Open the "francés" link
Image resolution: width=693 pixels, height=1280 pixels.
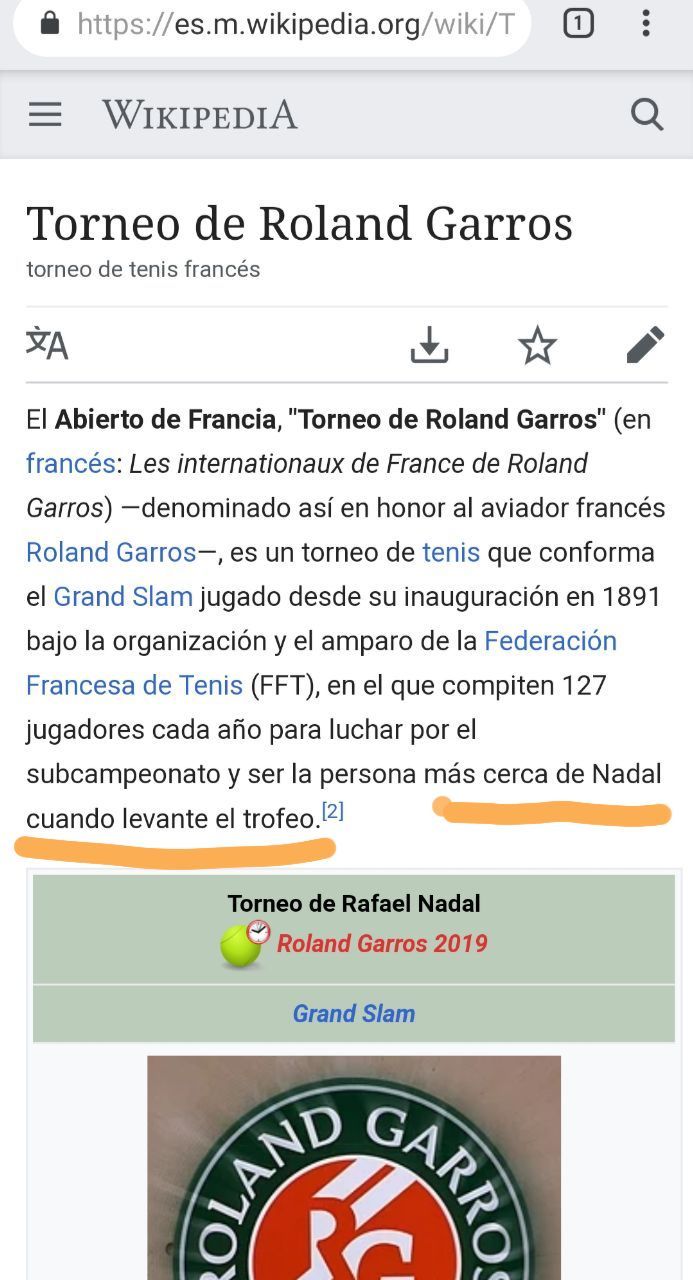70,464
